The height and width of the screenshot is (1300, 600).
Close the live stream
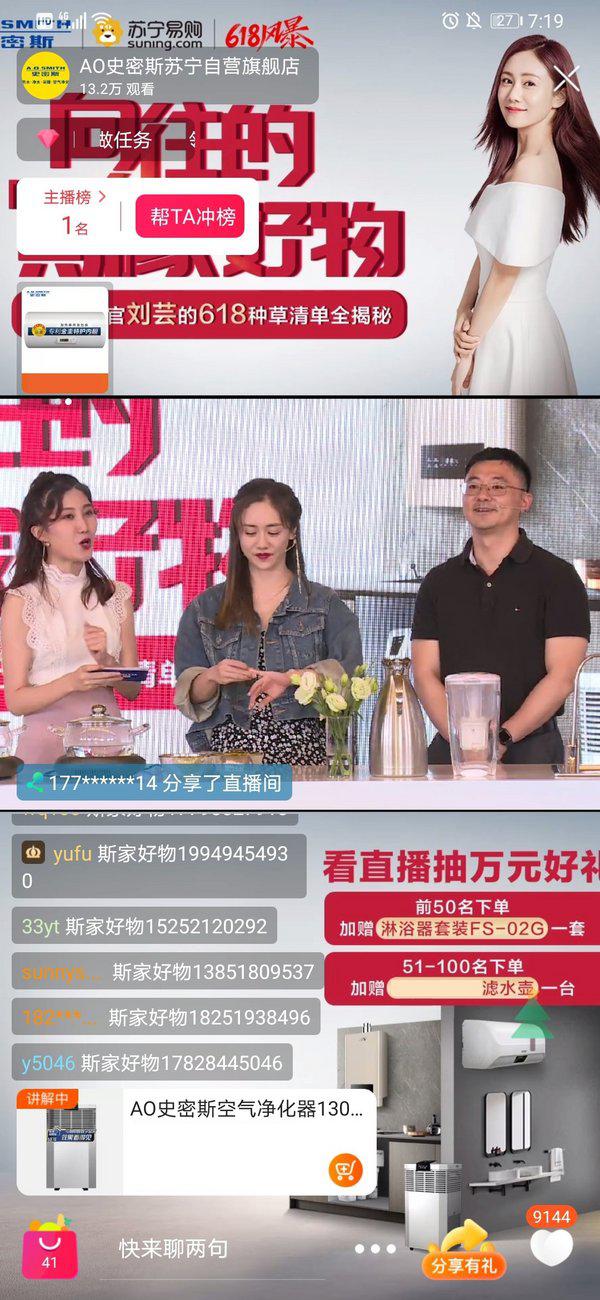point(567,78)
